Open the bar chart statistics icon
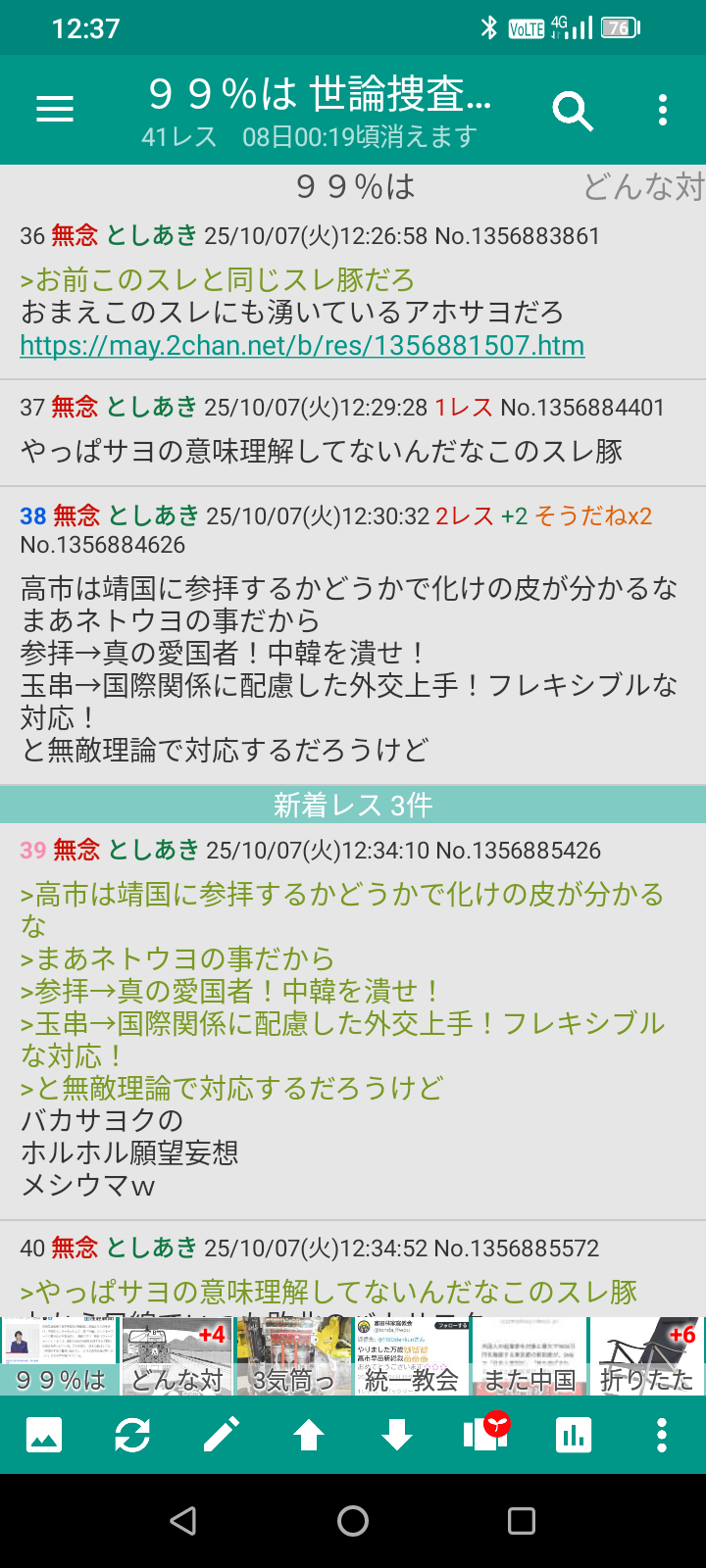 click(574, 1436)
